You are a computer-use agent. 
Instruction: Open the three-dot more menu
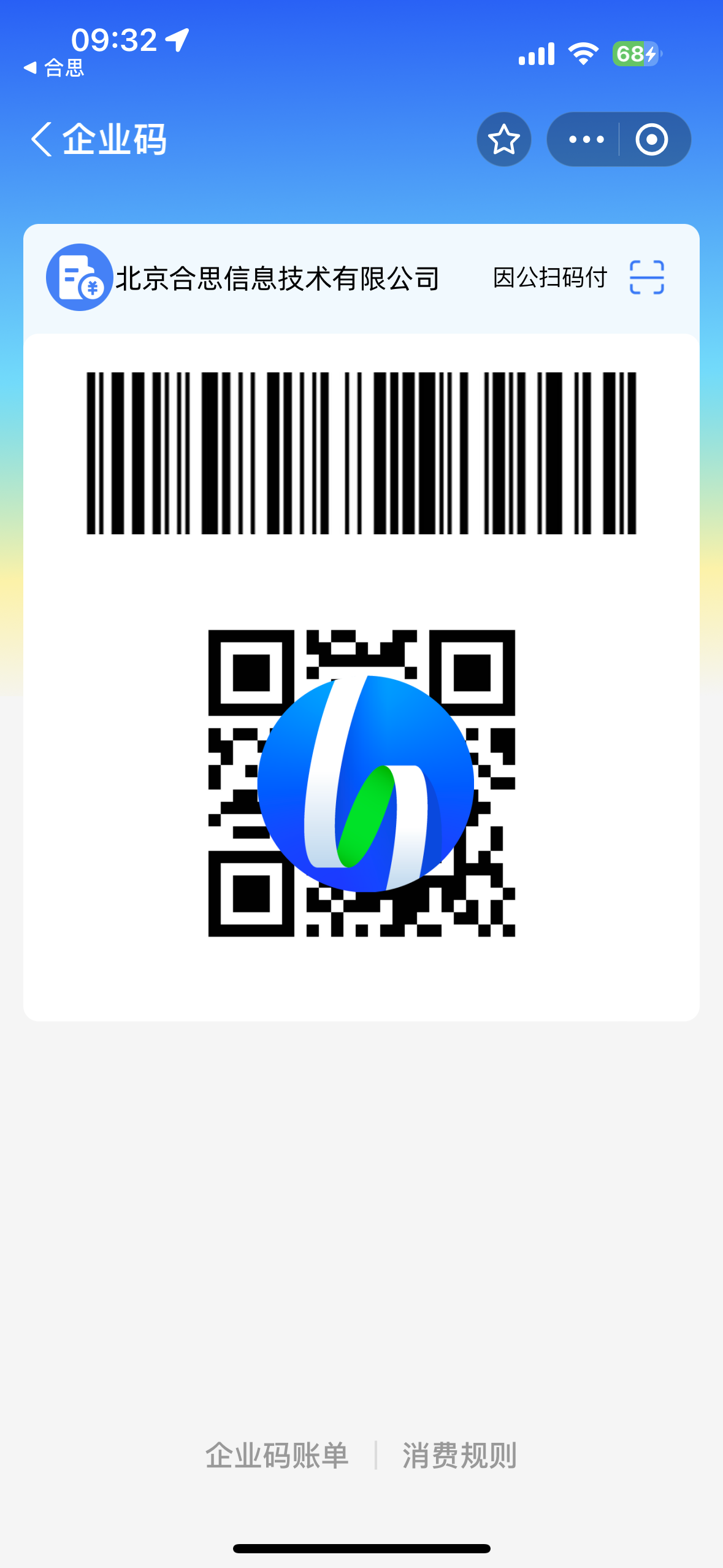click(x=586, y=139)
